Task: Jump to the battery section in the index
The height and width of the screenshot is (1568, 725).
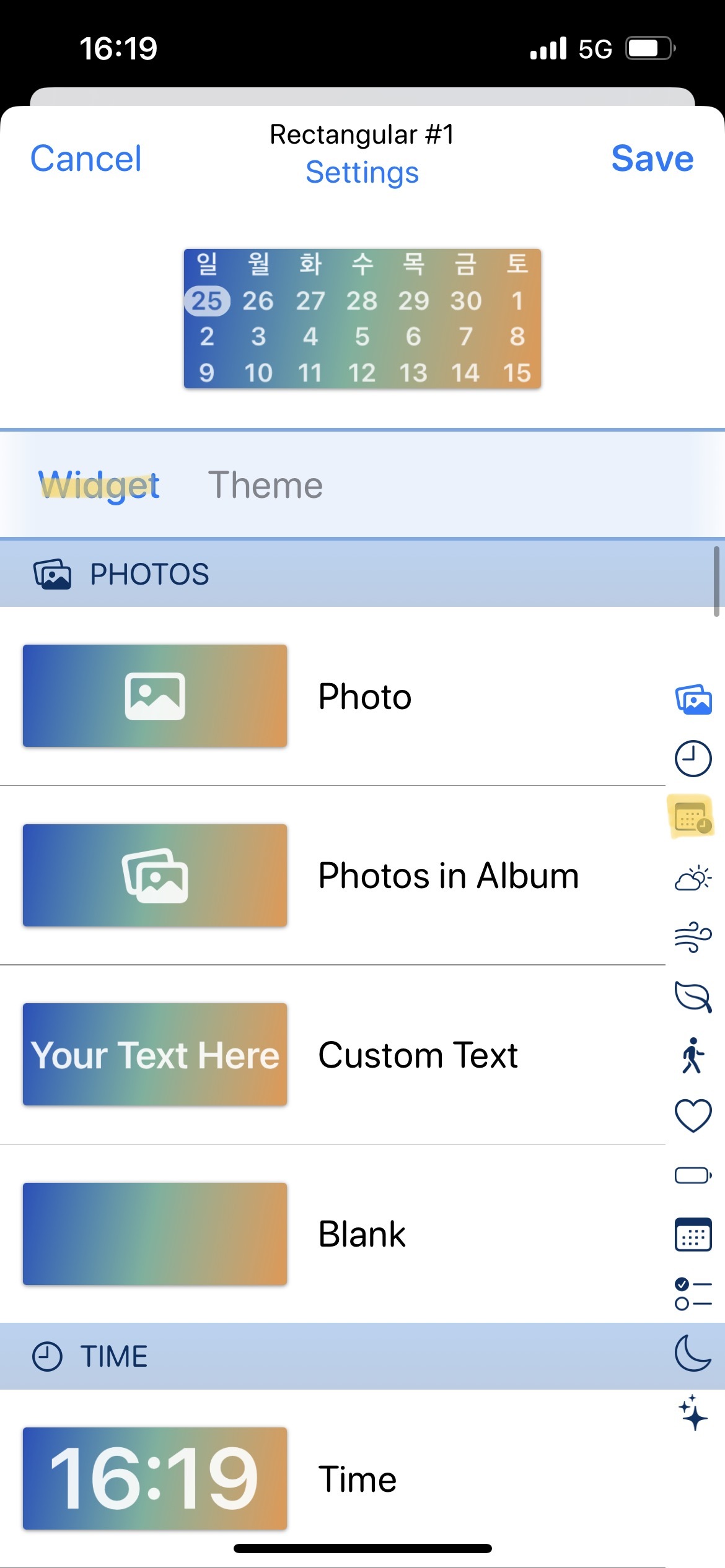Action: (693, 1175)
